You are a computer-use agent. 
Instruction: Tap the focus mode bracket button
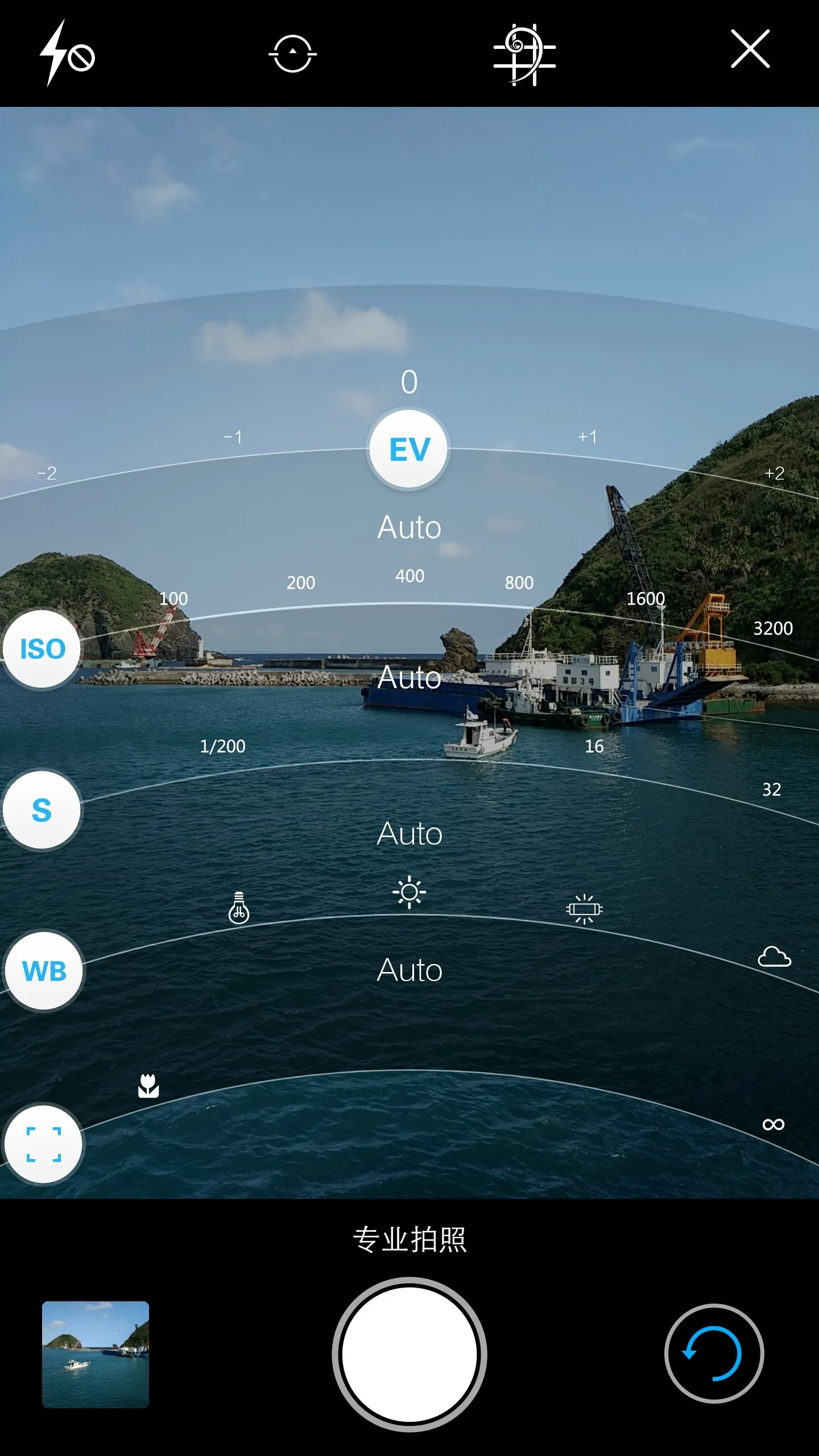click(x=44, y=1144)
